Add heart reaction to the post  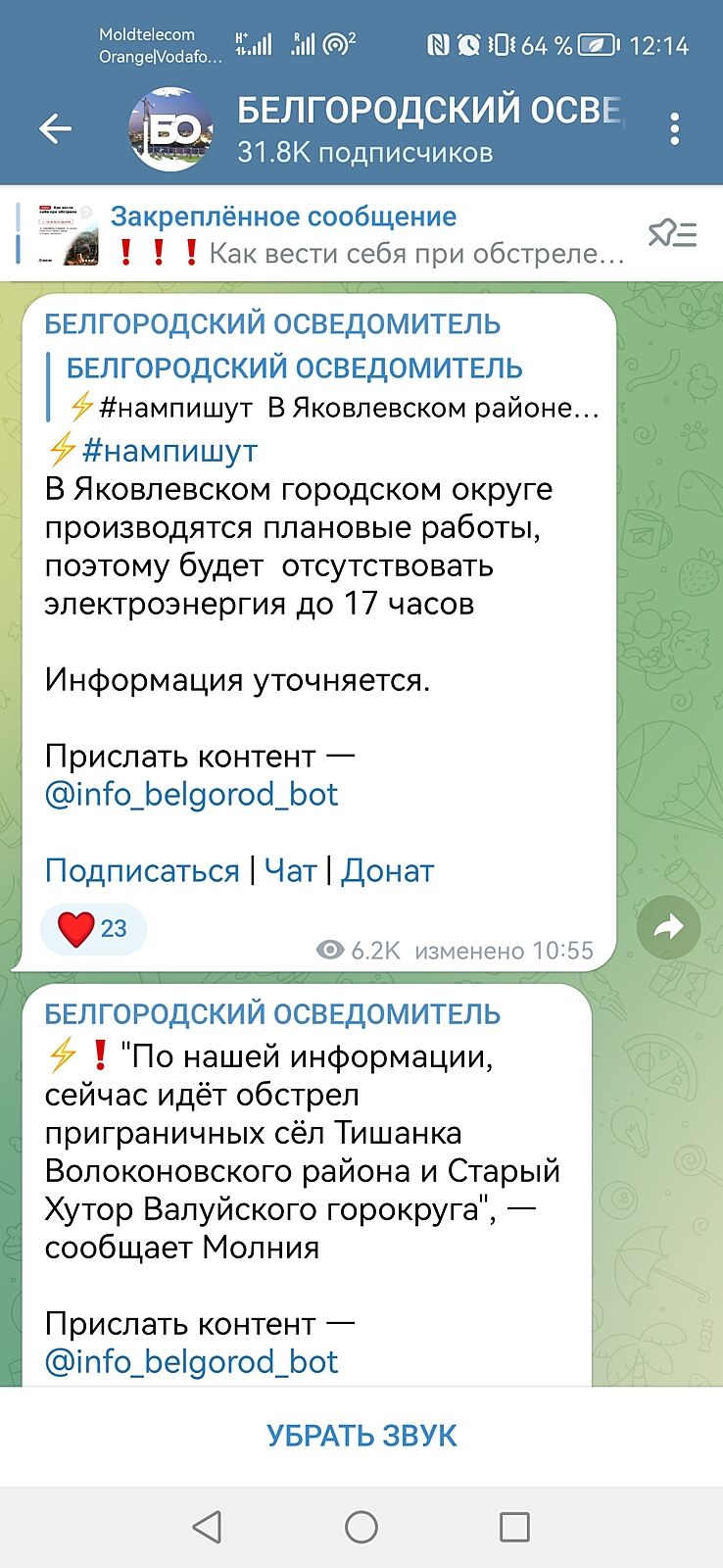pos(93,928)
